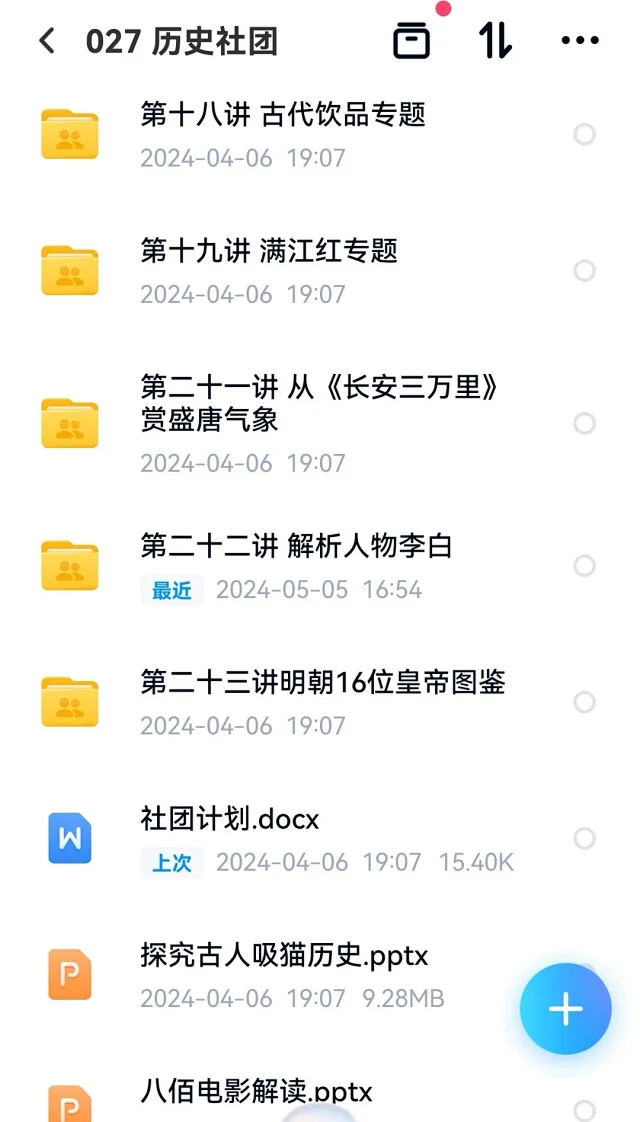Open the three-dot overflow menu
Viewport: 640px width, 1122px height.
click(580, 41)
